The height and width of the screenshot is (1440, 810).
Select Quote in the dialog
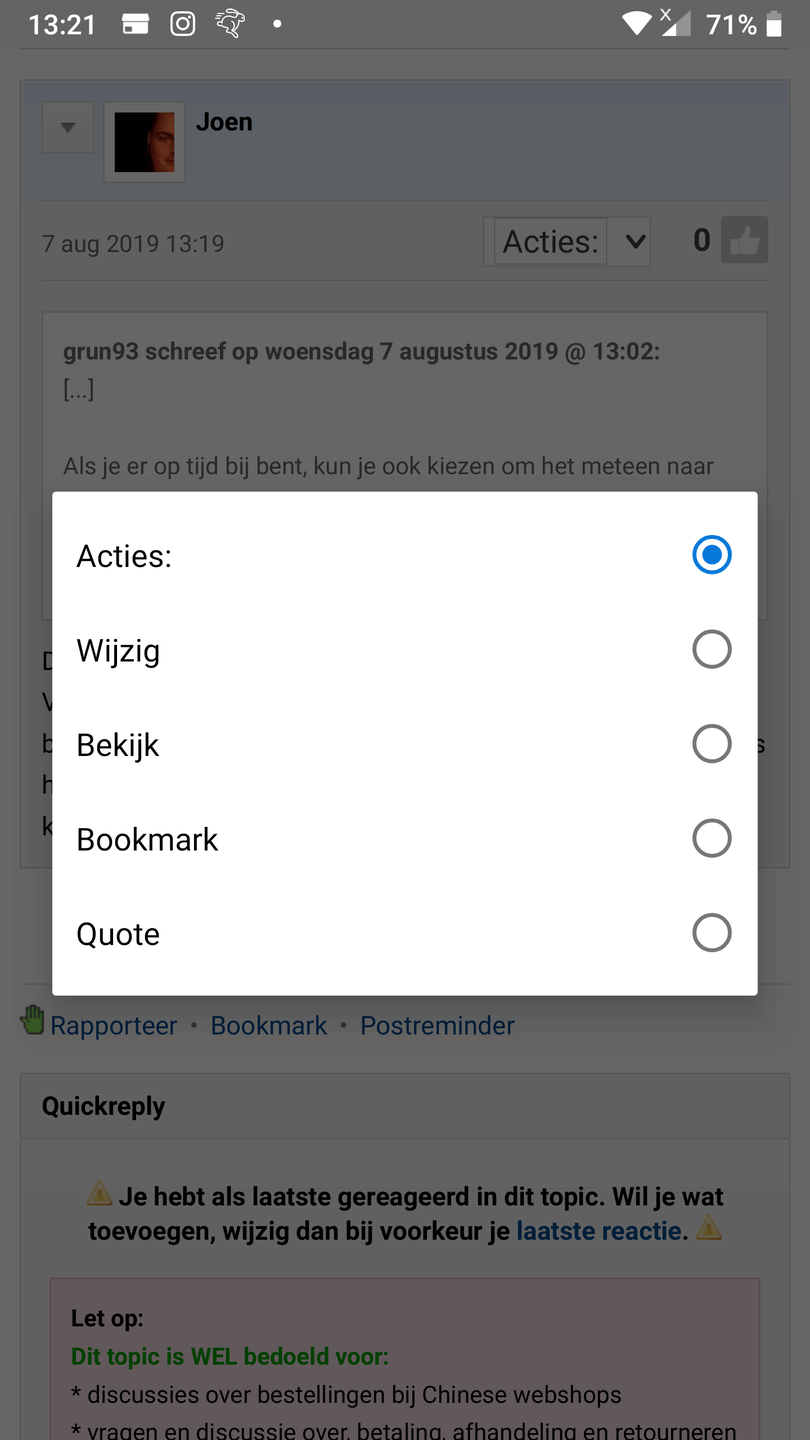click(711, 933)
